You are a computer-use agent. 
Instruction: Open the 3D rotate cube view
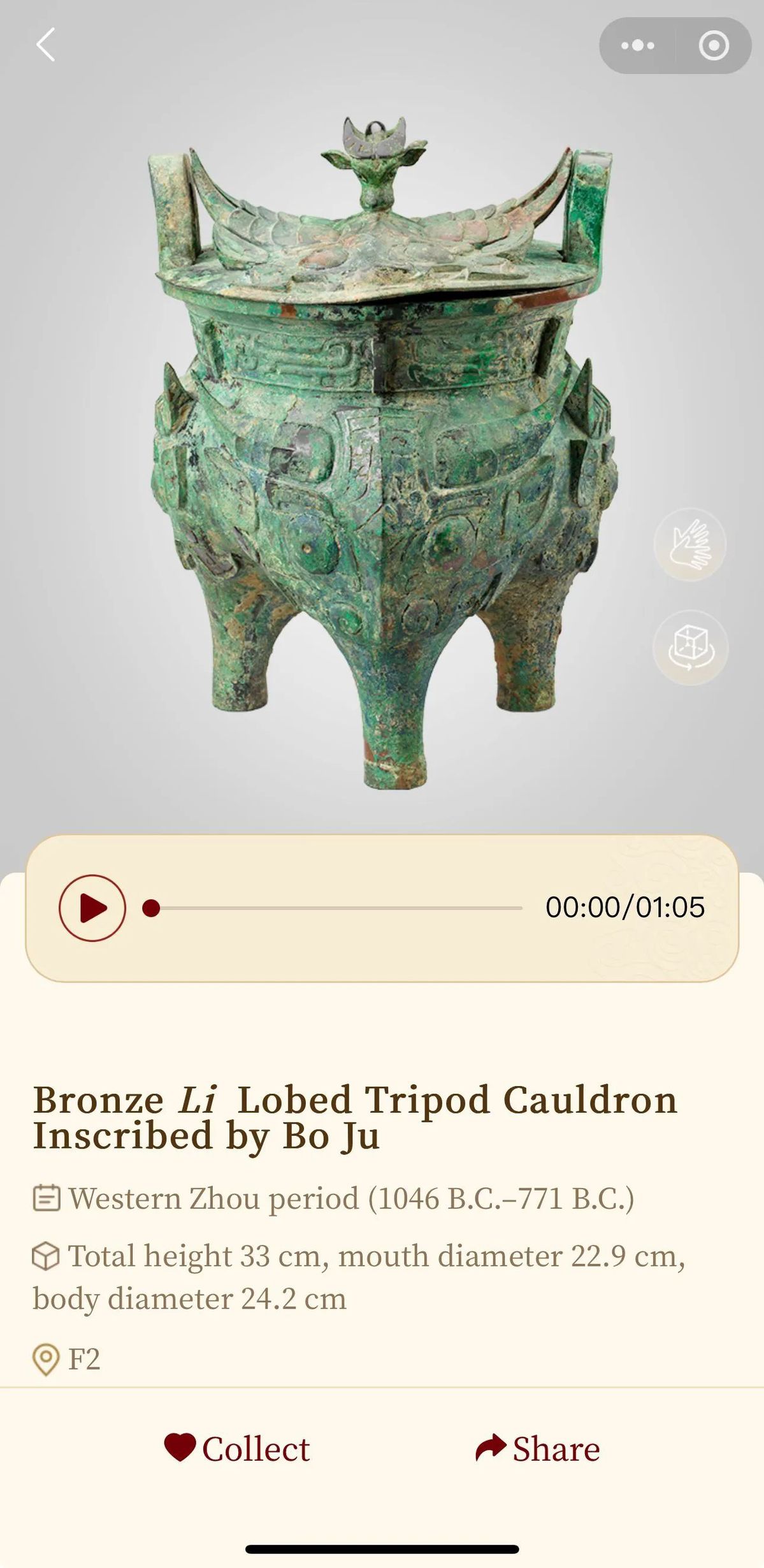point(690,648)
